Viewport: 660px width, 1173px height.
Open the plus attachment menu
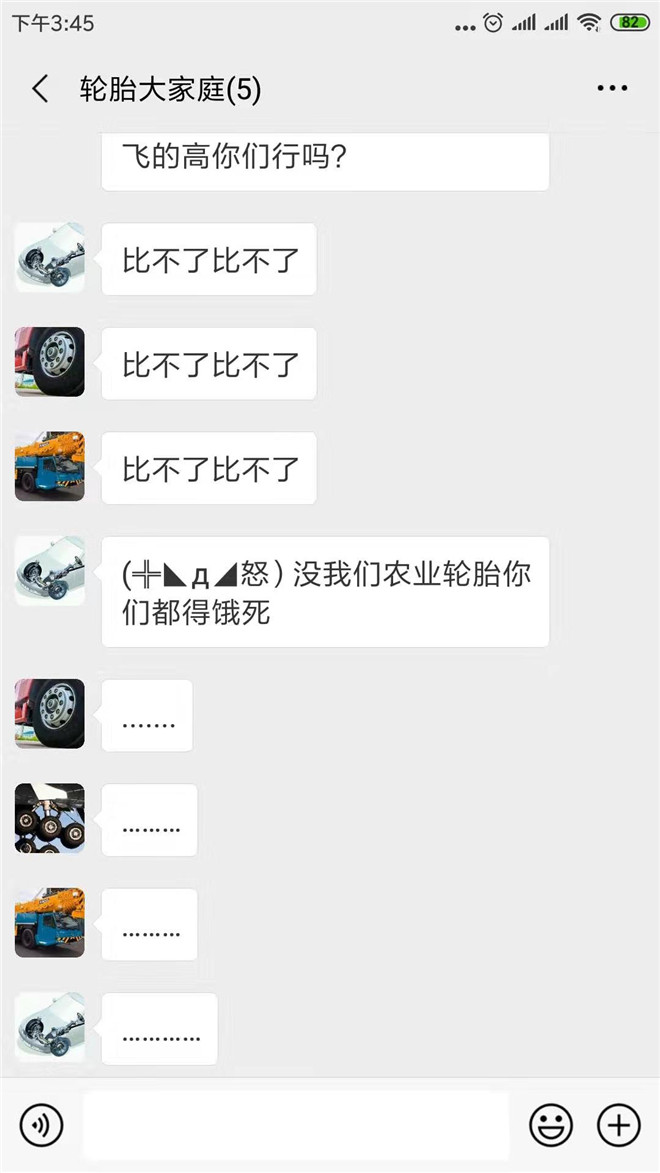618,1125
